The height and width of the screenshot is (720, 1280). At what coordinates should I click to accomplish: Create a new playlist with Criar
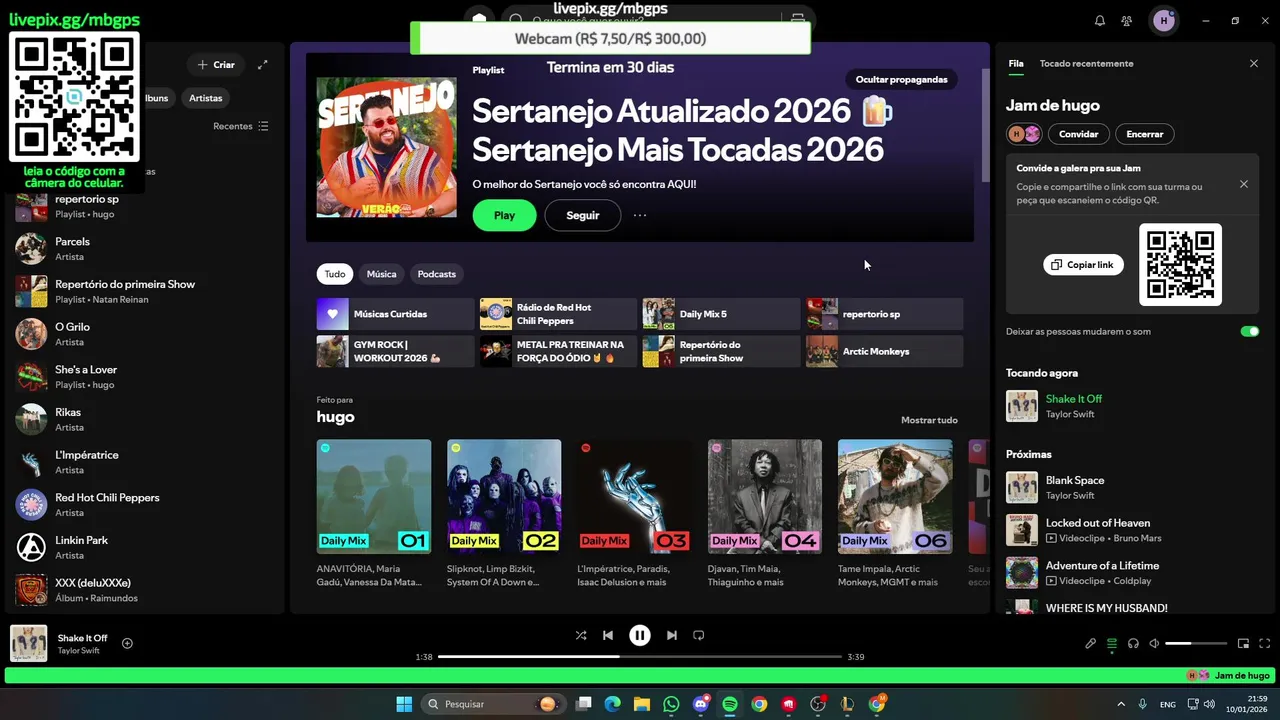pyautogui.click(x=216, y=65)
